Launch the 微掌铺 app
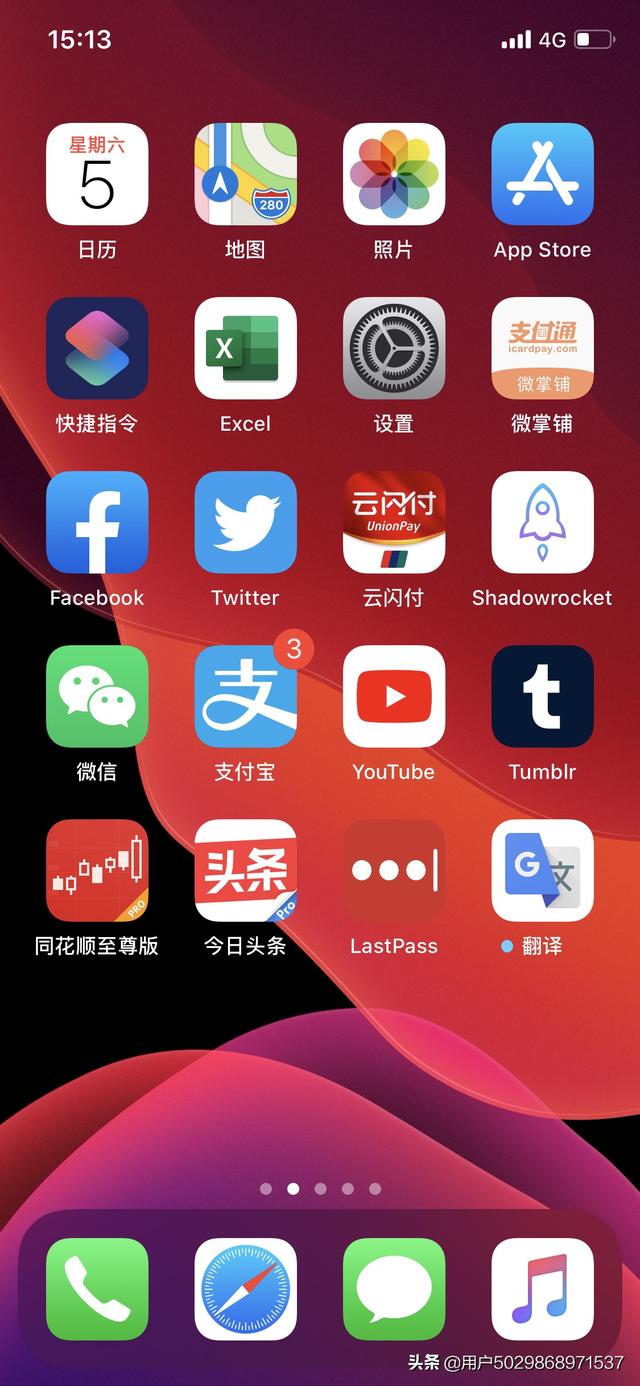Viewport: 640px width, 1386px height. [542, 348]
